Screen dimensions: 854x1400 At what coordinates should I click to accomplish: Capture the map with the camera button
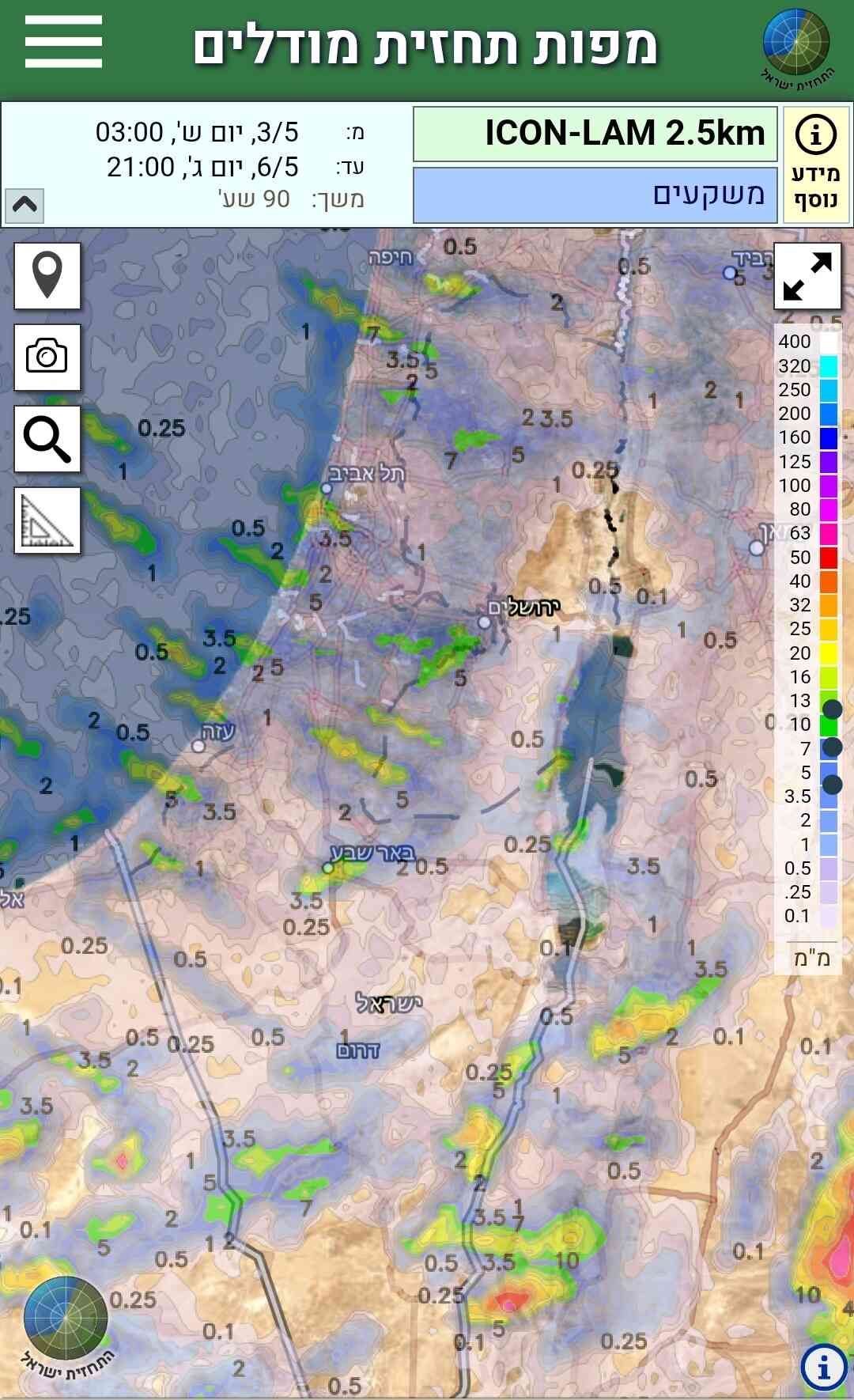47,357
